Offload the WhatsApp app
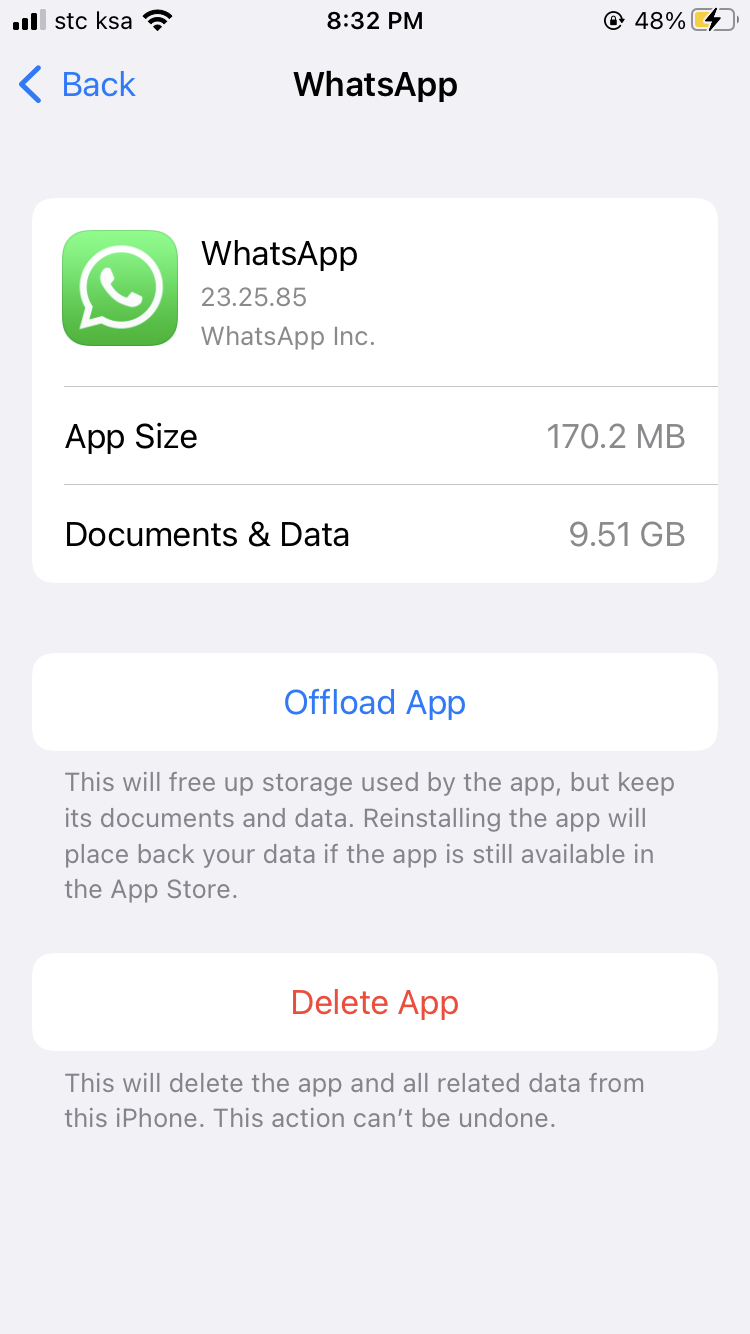 (x=375, y=702)
